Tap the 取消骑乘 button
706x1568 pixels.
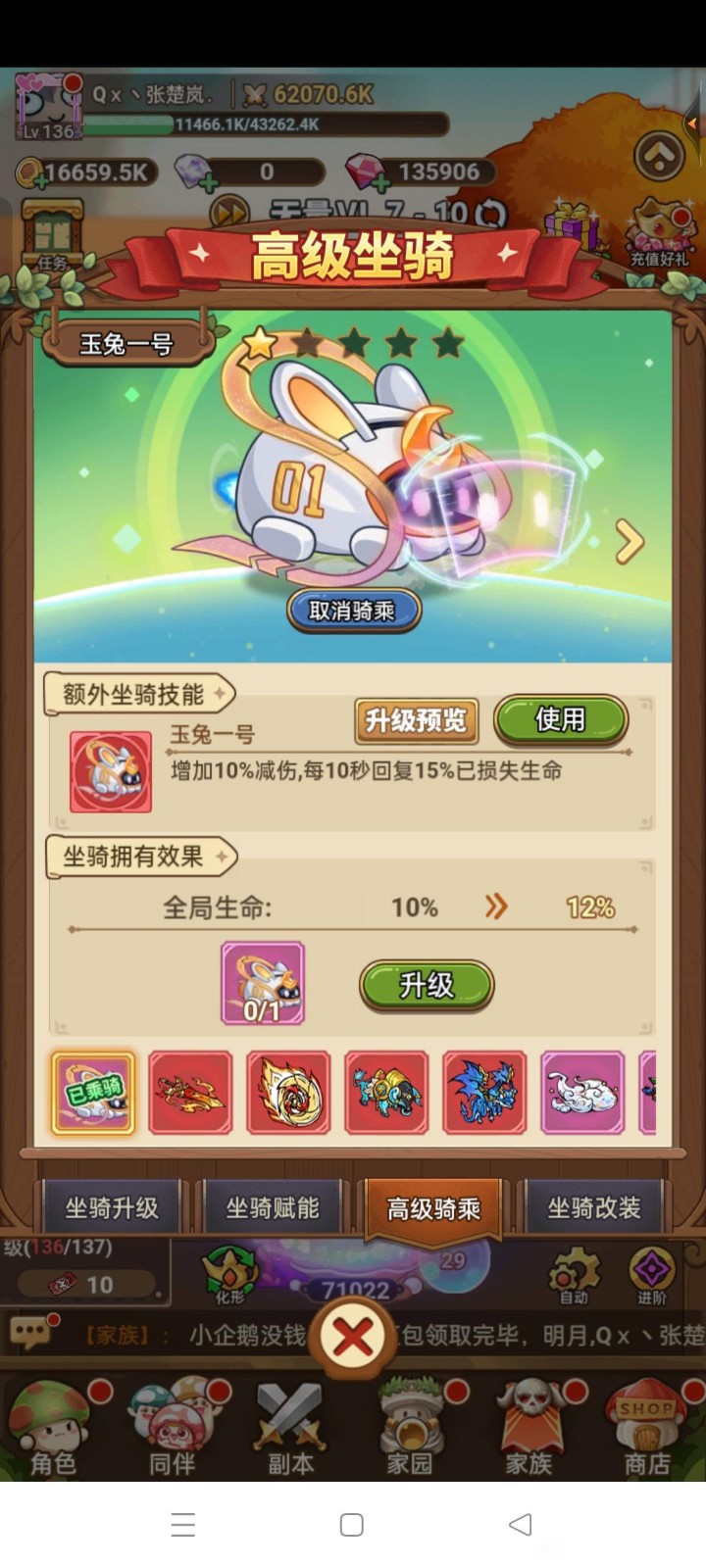pyautogui.click(x=353, y=610)
